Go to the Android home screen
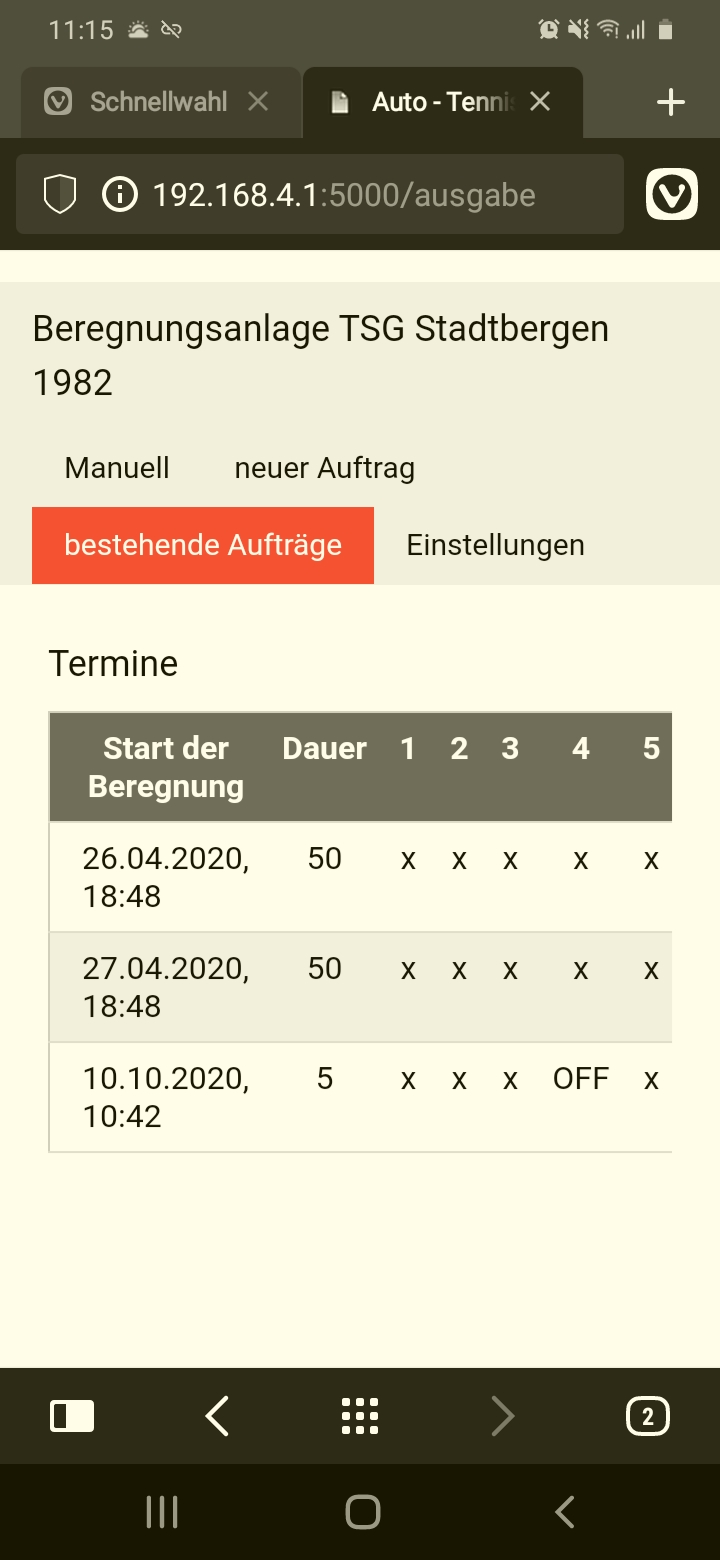The height and width of the screenshot is (1560, 720). pos(362,1512)
